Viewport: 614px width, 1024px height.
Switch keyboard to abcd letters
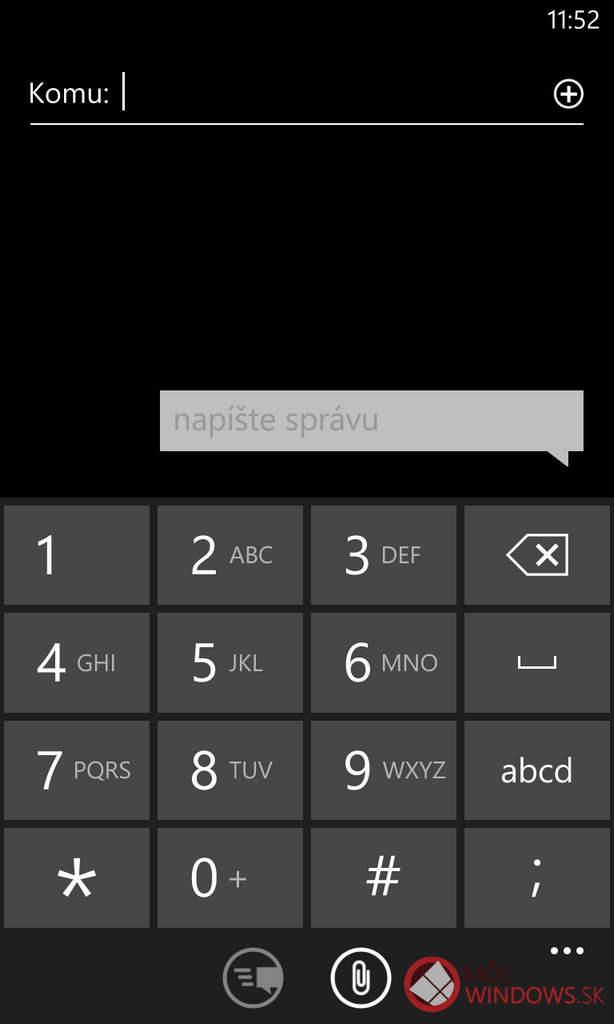(537, 771)
